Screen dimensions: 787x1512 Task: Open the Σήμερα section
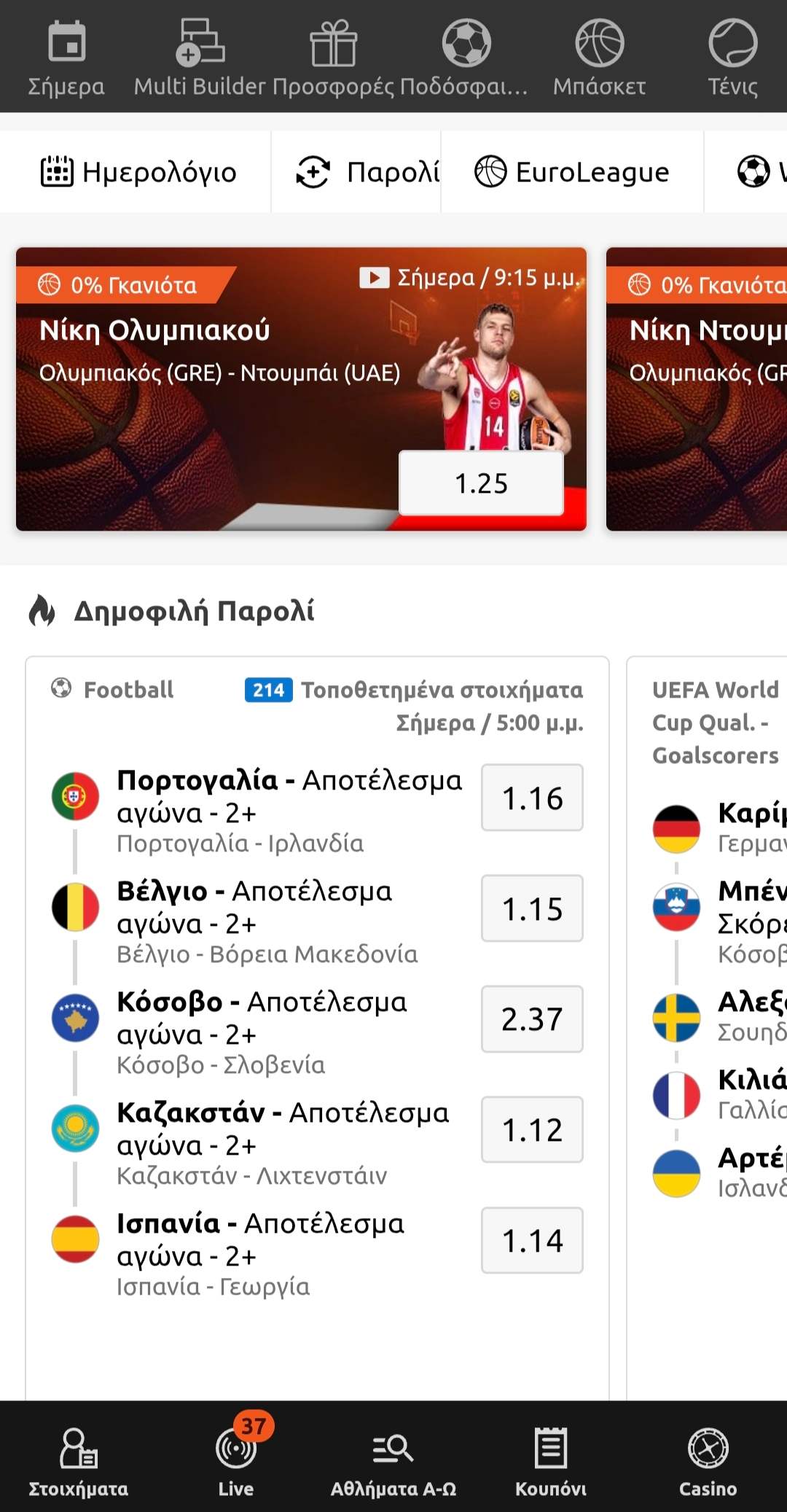tap(66, 58)
